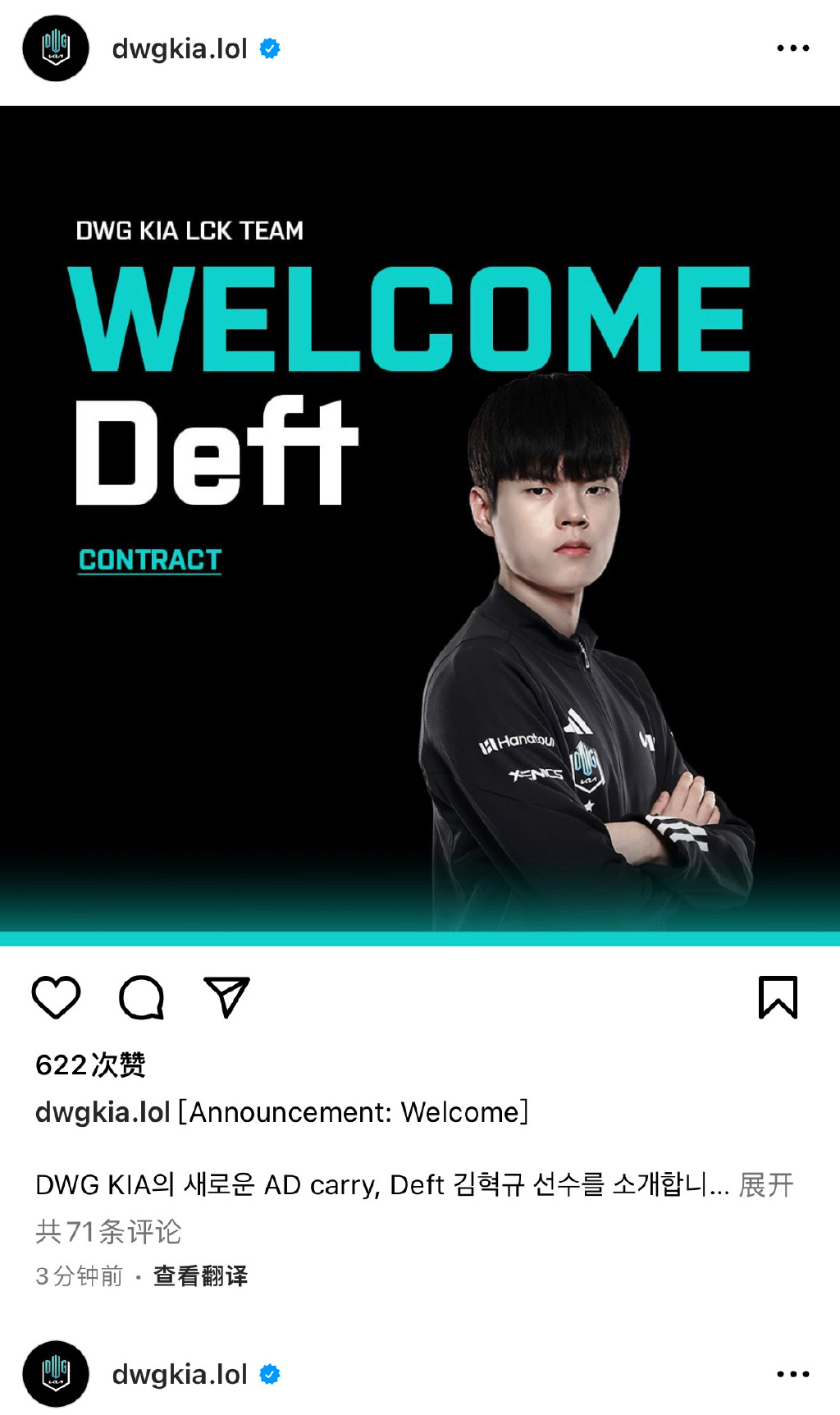
Task: View the 622 likes list
Action: (x=90, y=1065)
